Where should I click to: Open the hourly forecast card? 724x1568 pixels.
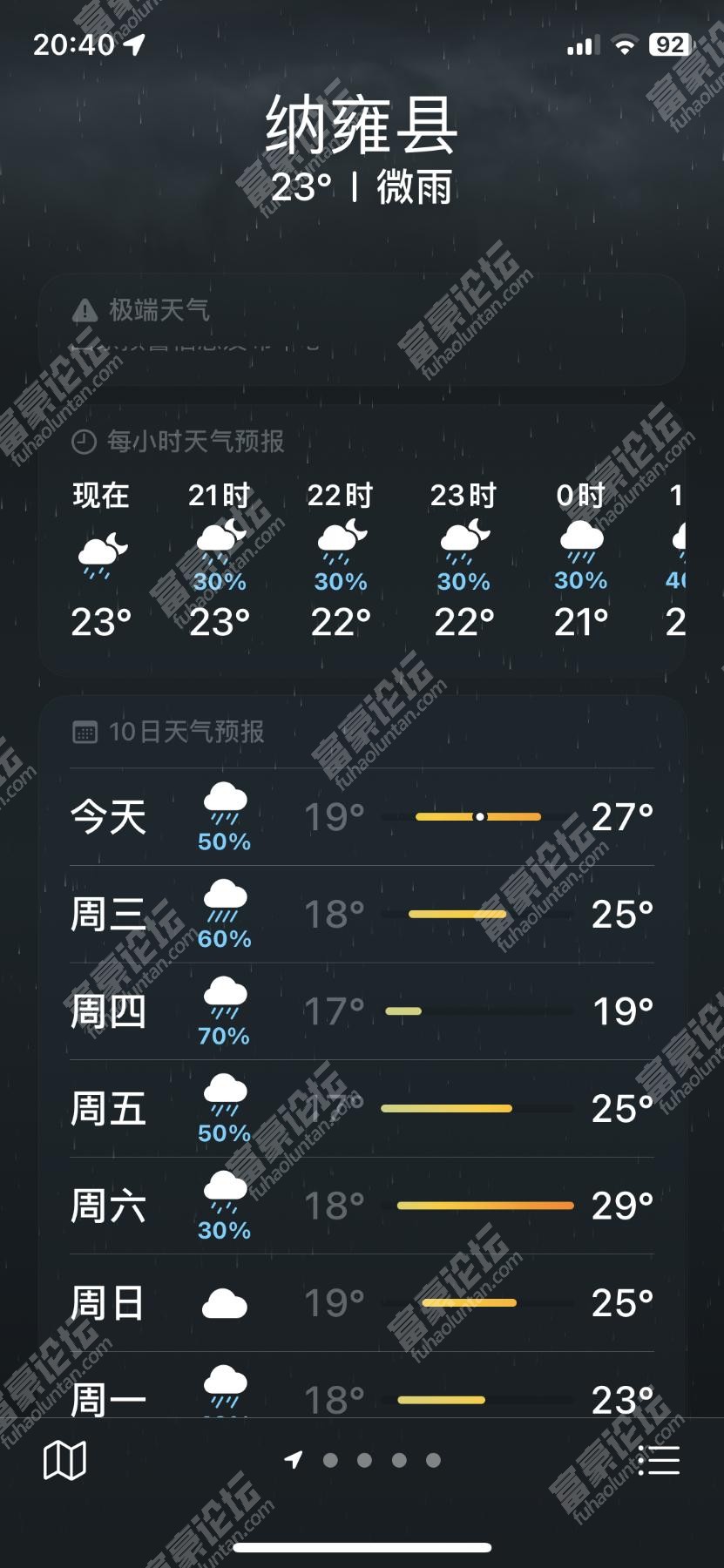[362, 540]
